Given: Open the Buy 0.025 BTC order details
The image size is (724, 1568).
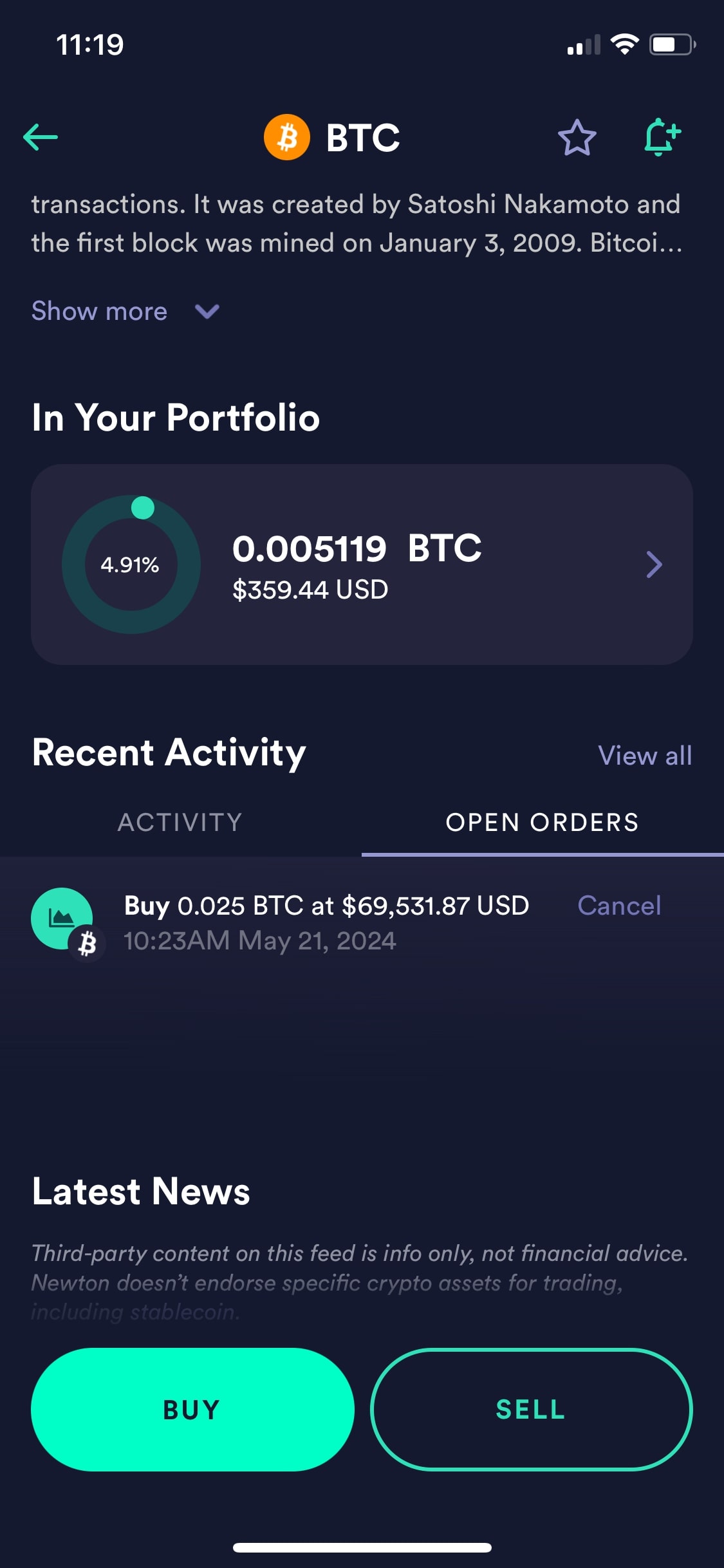Looking at the screenshot, I should pyautogui.click(x=326, y=922).
